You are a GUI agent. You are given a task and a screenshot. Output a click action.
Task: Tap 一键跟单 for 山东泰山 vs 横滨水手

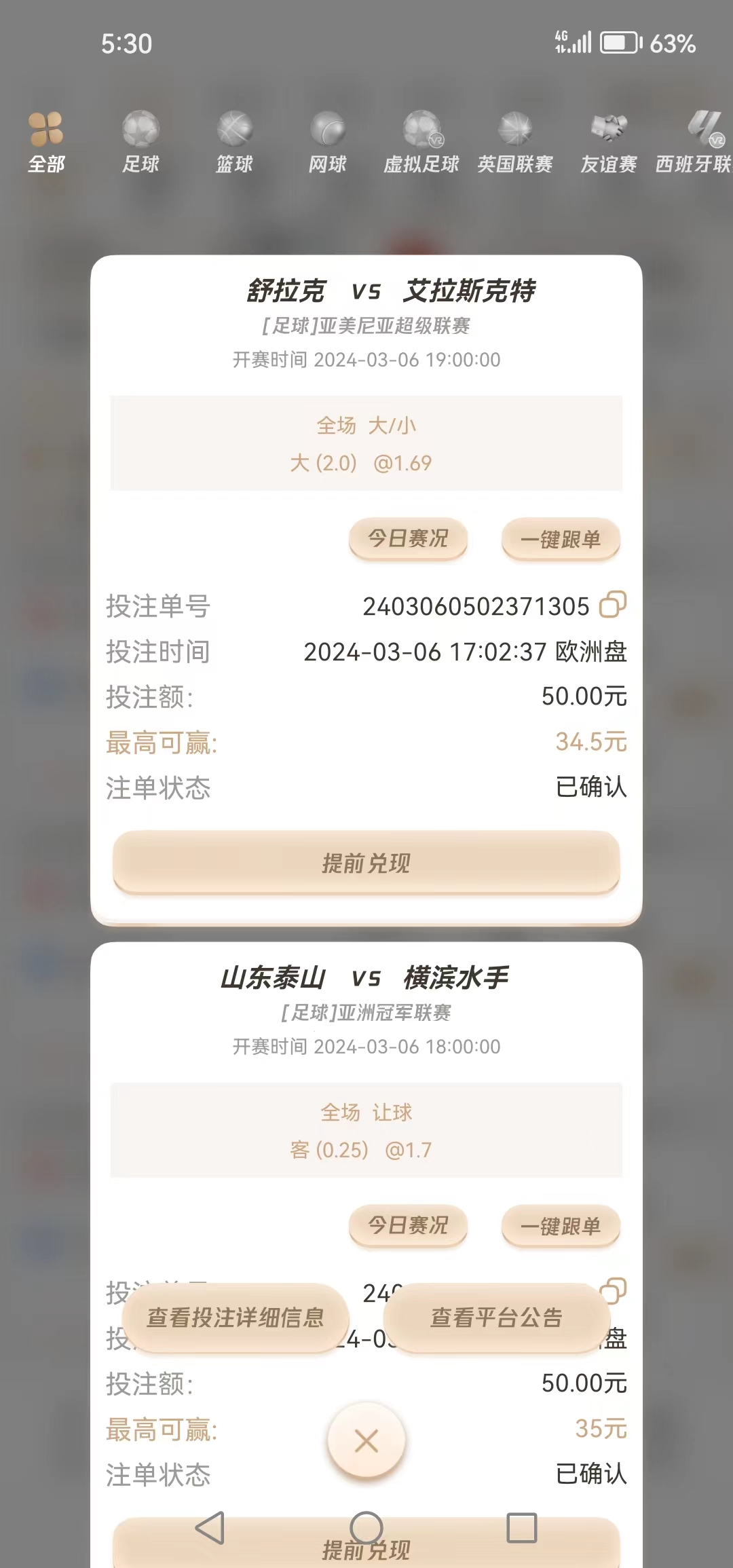561,1227
